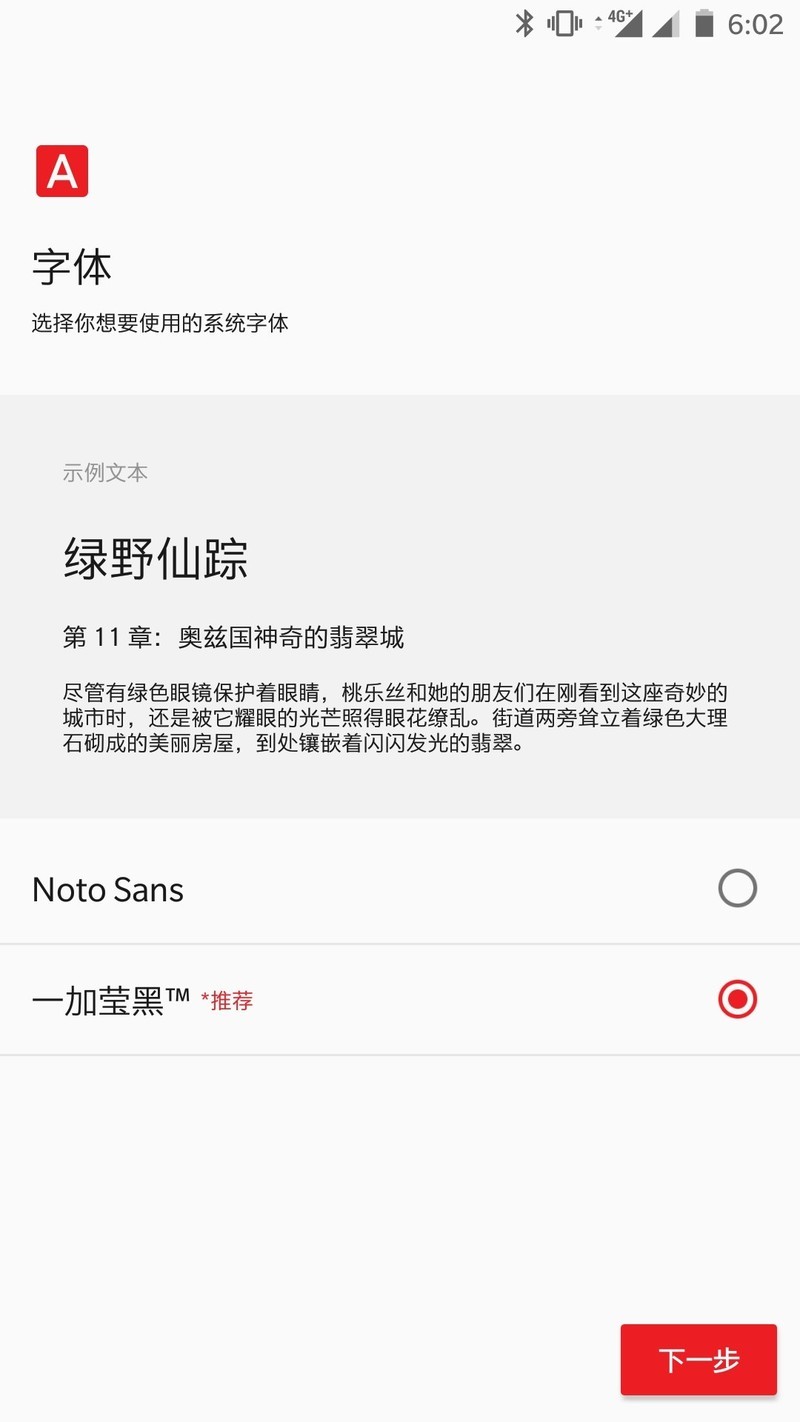The height and width of the screenshot is (1422, 800).
Task: Select the 一加莹黑™ radio button
Action: pyautogui.click(x=737, y=999)
